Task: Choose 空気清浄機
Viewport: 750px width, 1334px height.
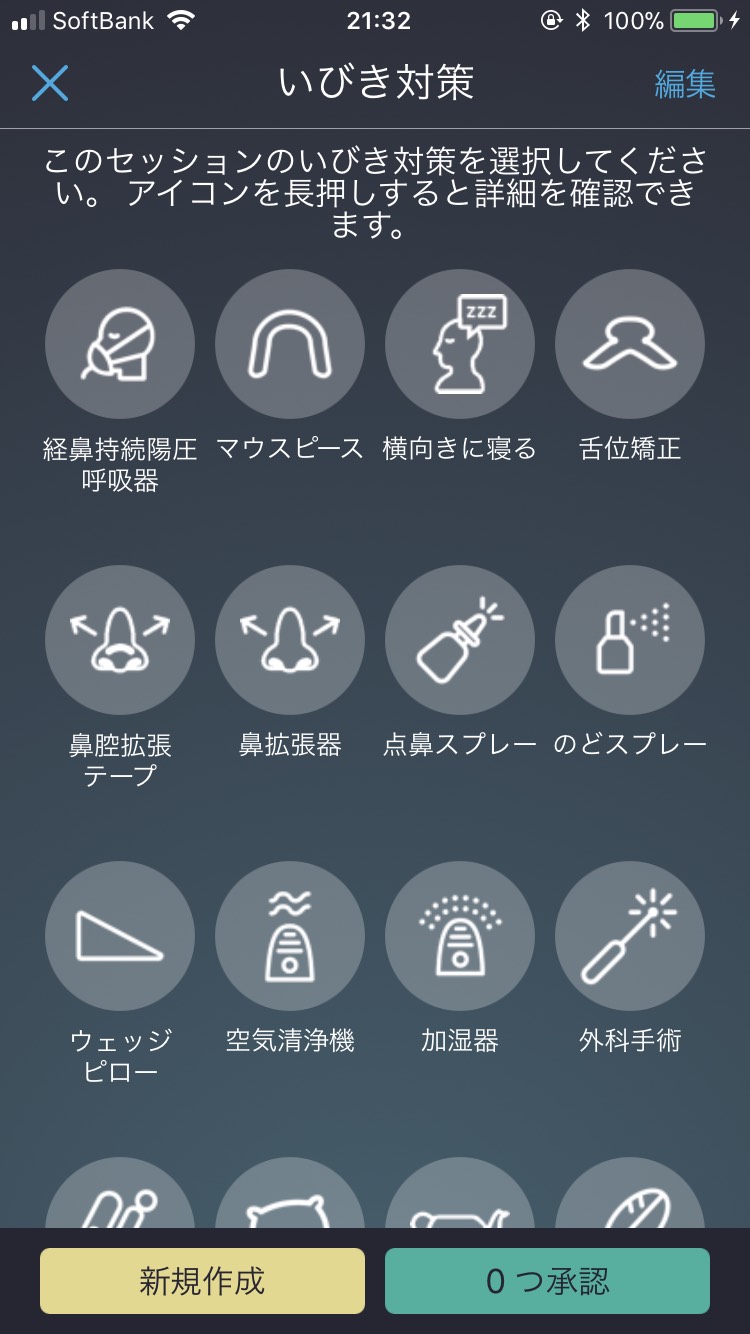Action: coord(290,936)
